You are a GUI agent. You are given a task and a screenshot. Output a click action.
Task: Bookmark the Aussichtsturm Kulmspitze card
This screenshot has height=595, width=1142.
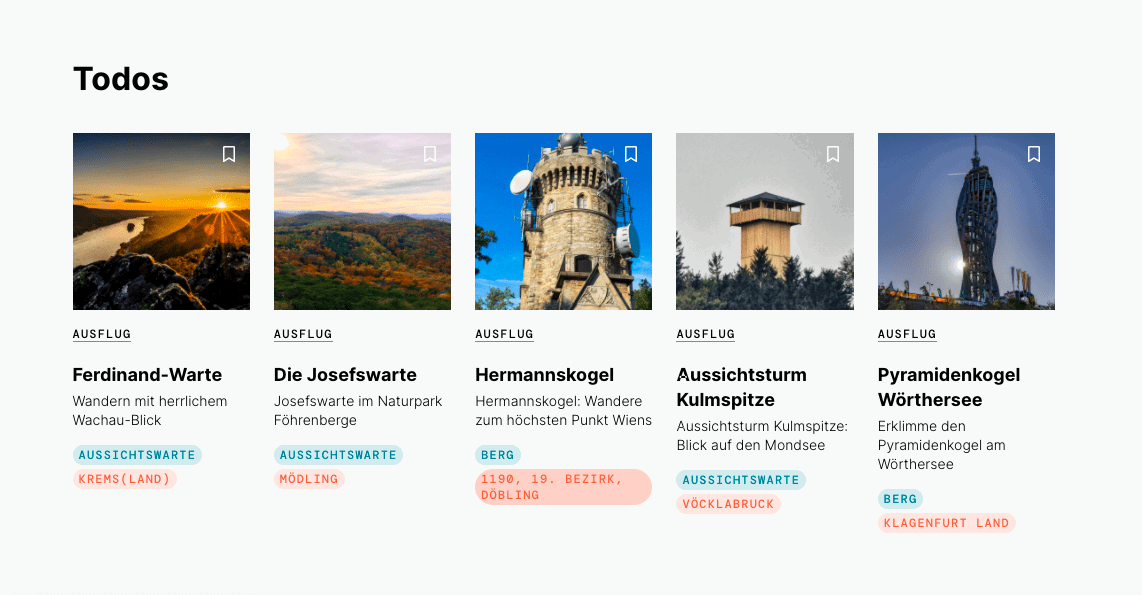click(x=832, y=154)
